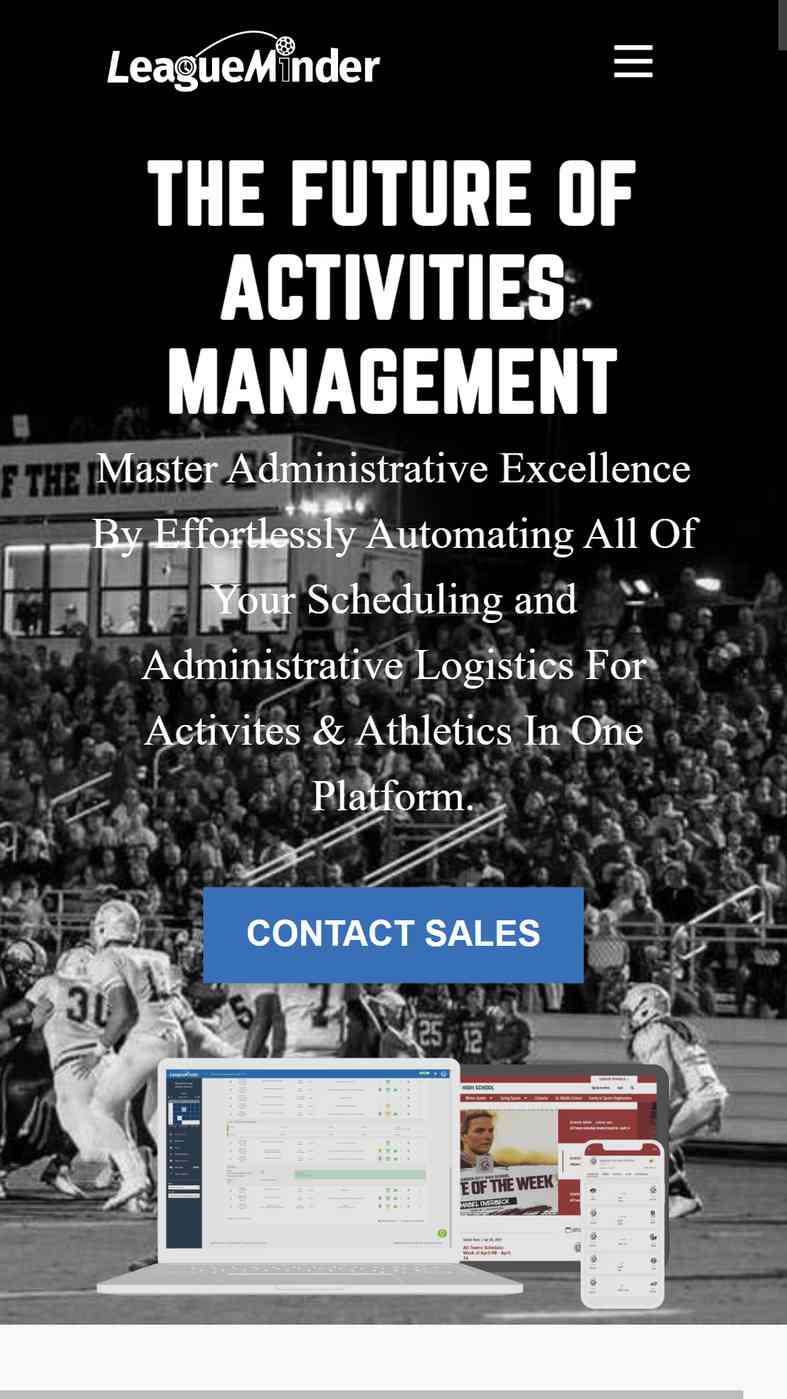Open the hamburger navigation menu
787x1399 pixels.
[633, 61]
